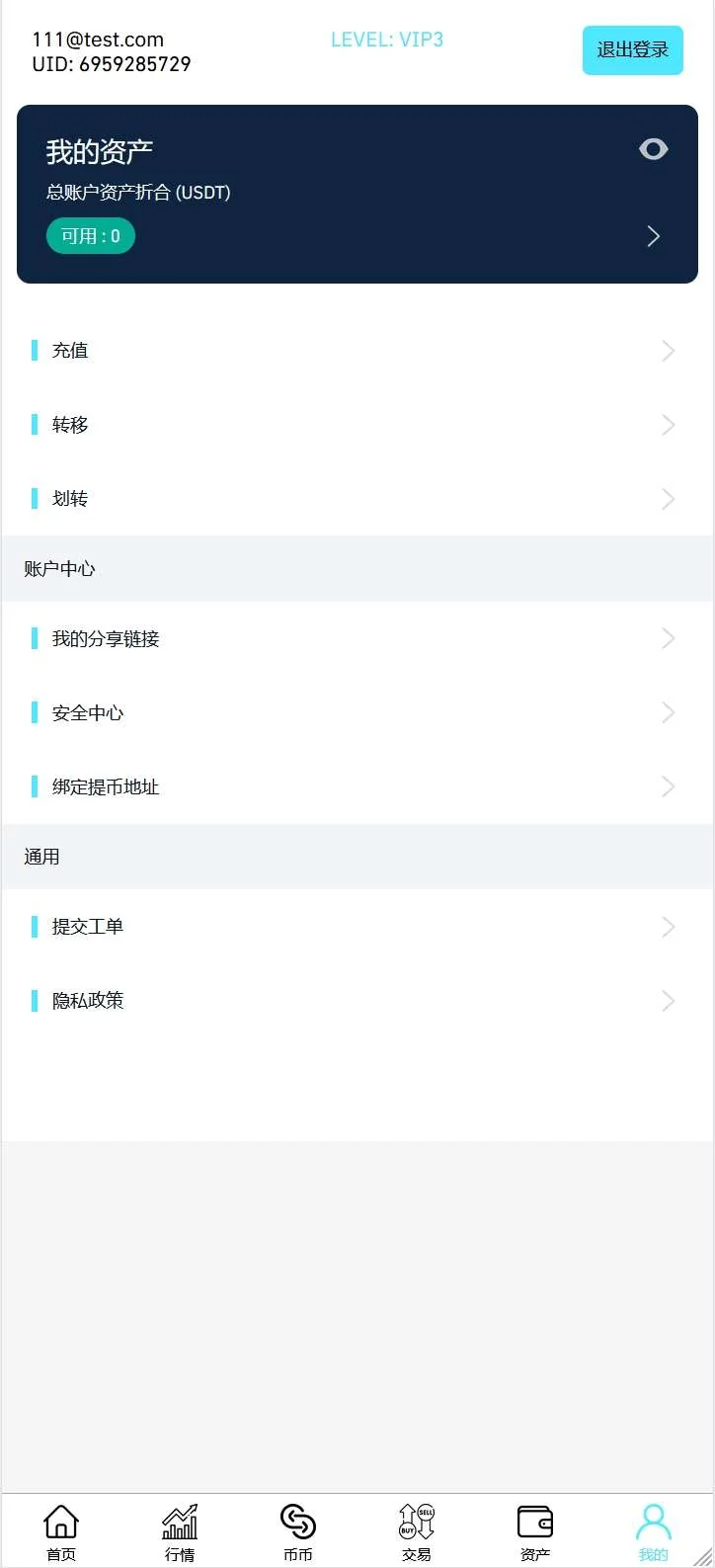The height and width of the screenshot is (1568, 715).
Task: Open 我的分享链接 share link
Action: pos(356,639)
